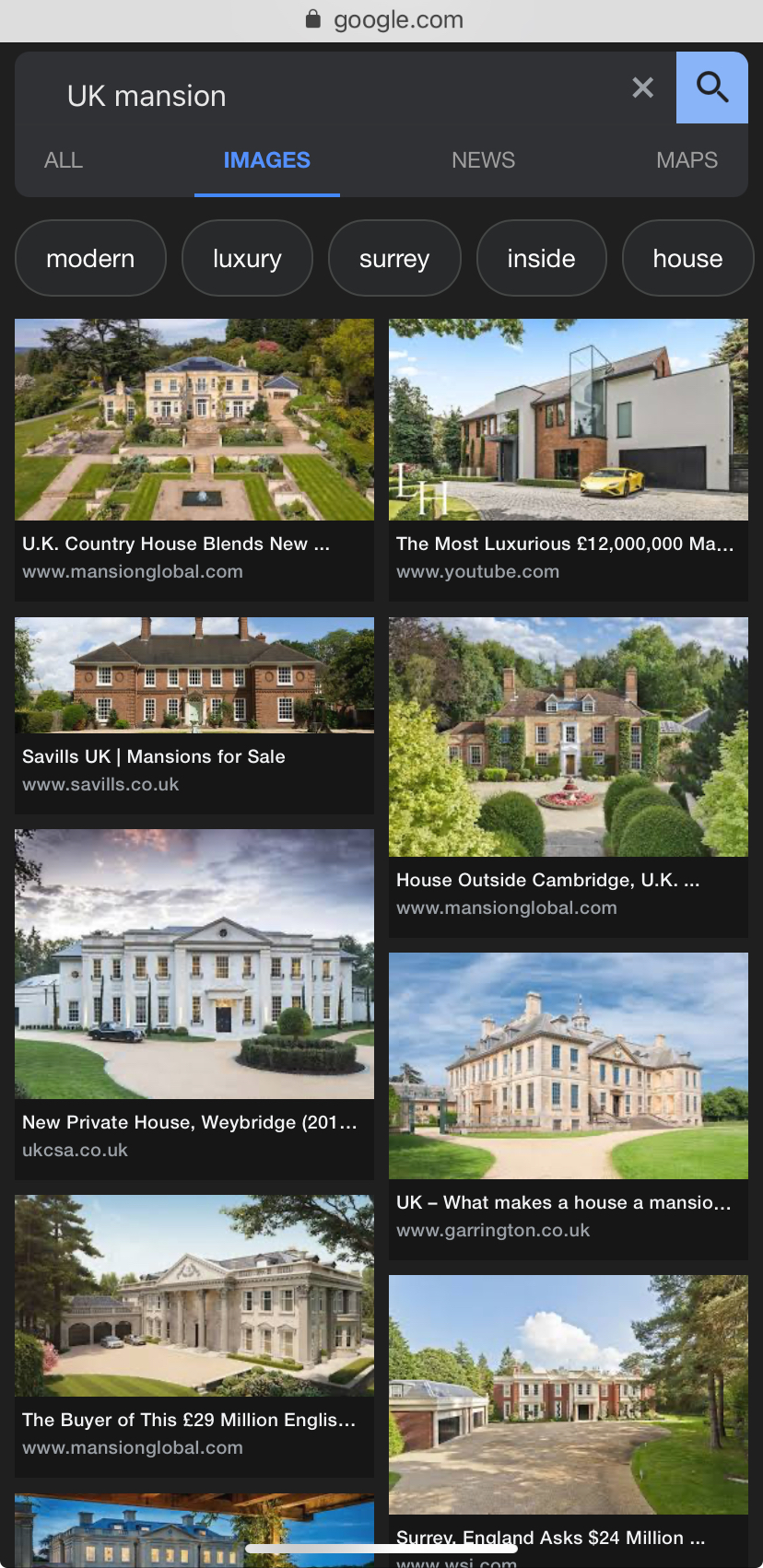The width and height of the screenshot is (763, 1568).
Task: Clear the search query text
Action: pos(642,88)
